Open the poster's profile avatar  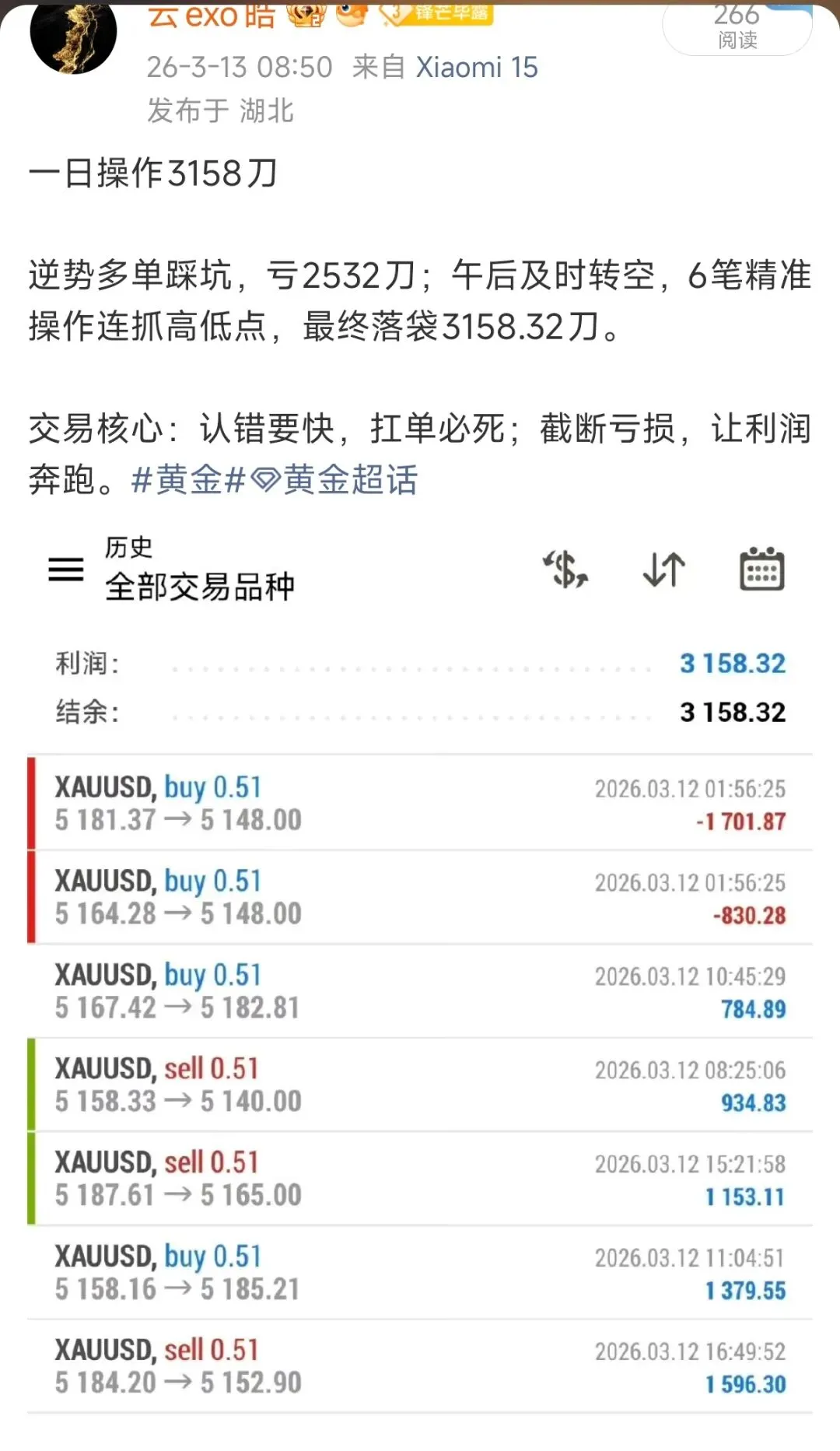click(73, 35)
